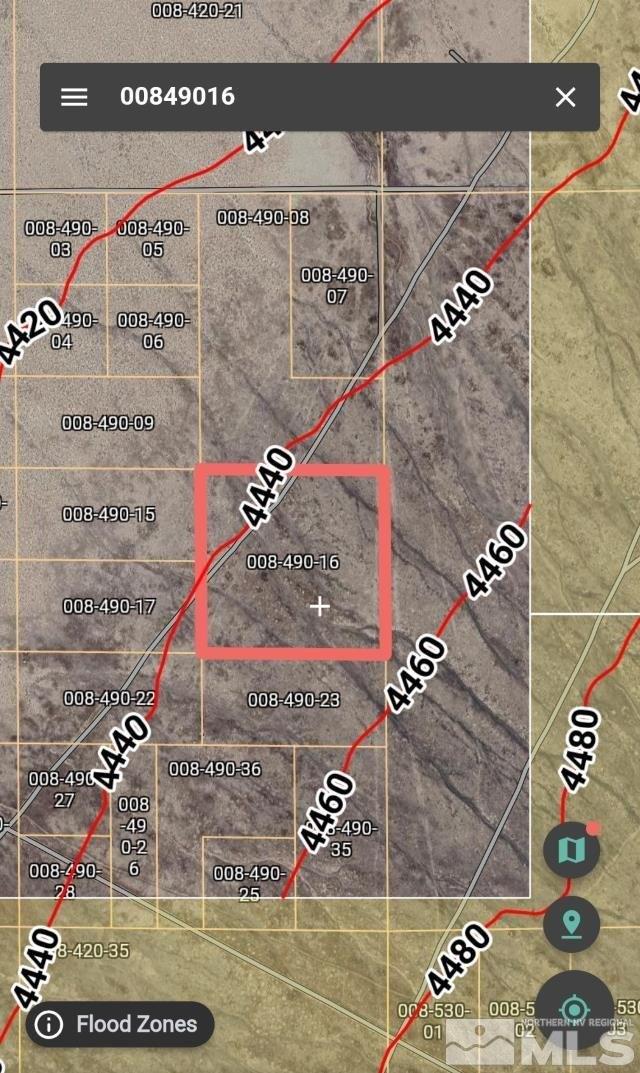
Task: Tap the location pin button
Action: tap(572, 924)
